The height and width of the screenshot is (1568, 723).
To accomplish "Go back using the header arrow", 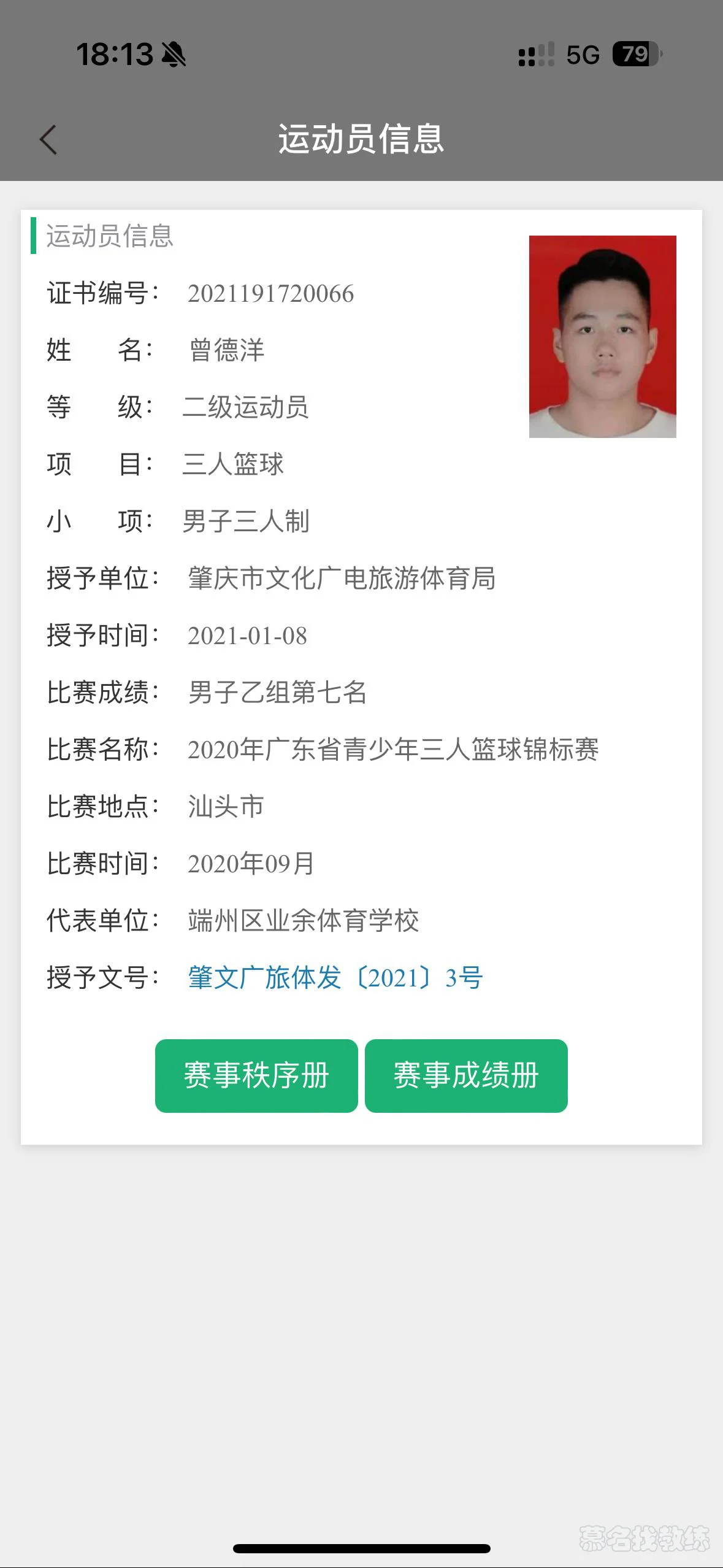I will 48,140.
